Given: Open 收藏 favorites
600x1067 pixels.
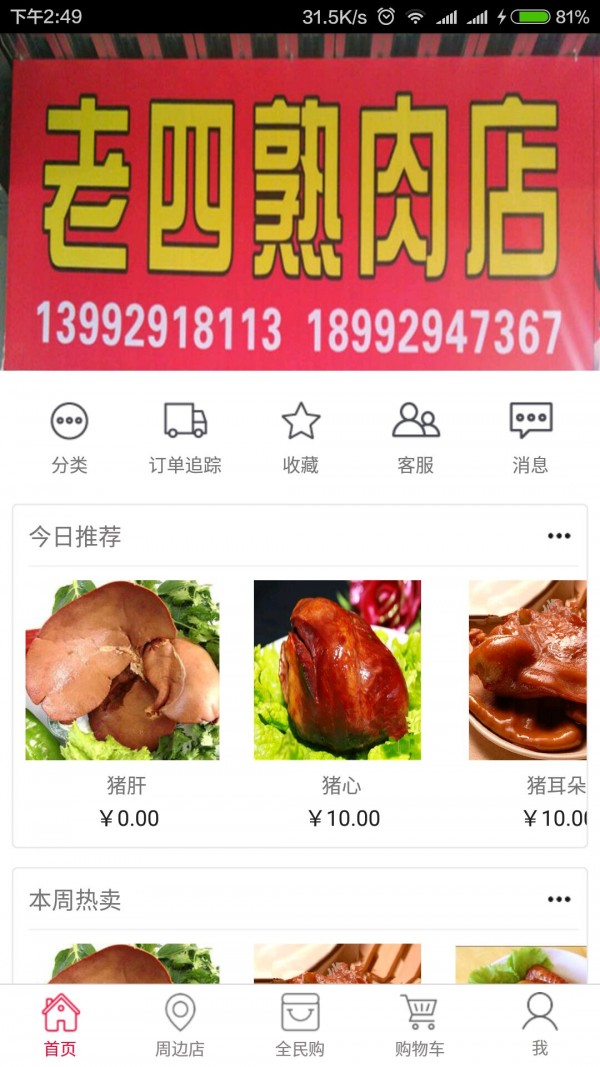Looking at the screenshot, I should pos(300,436).
